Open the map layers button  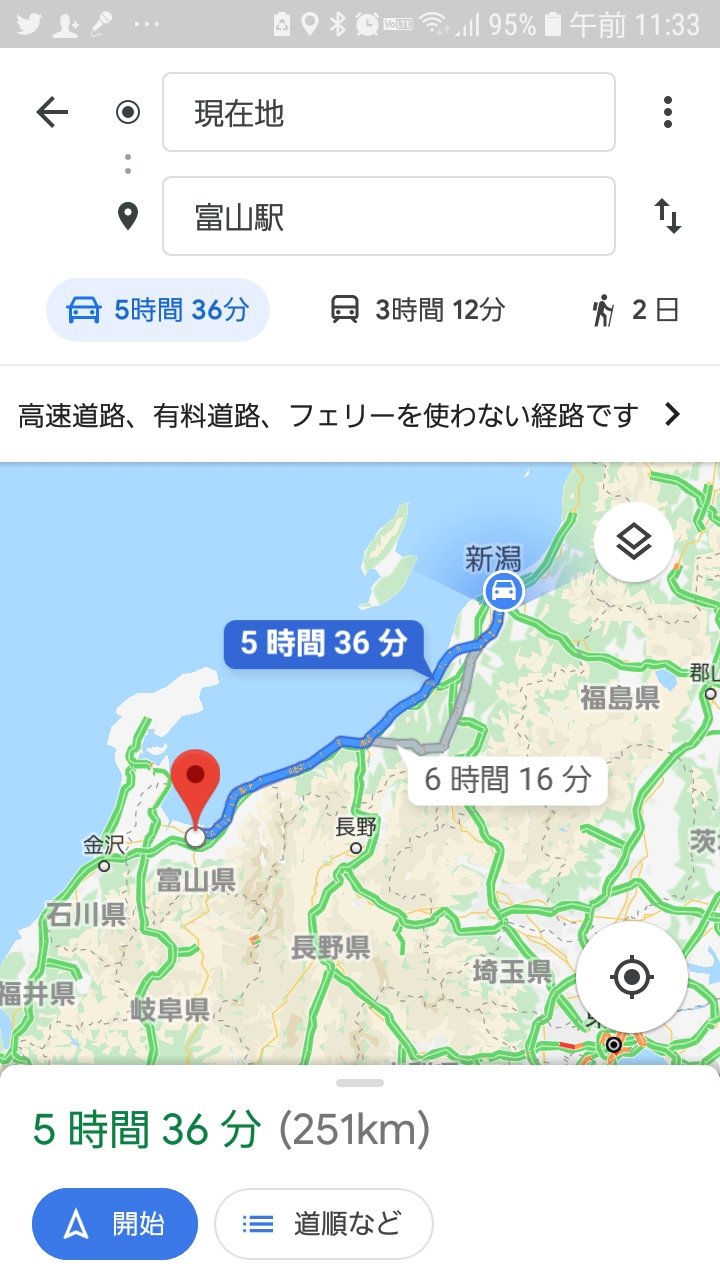pos(633,542)
